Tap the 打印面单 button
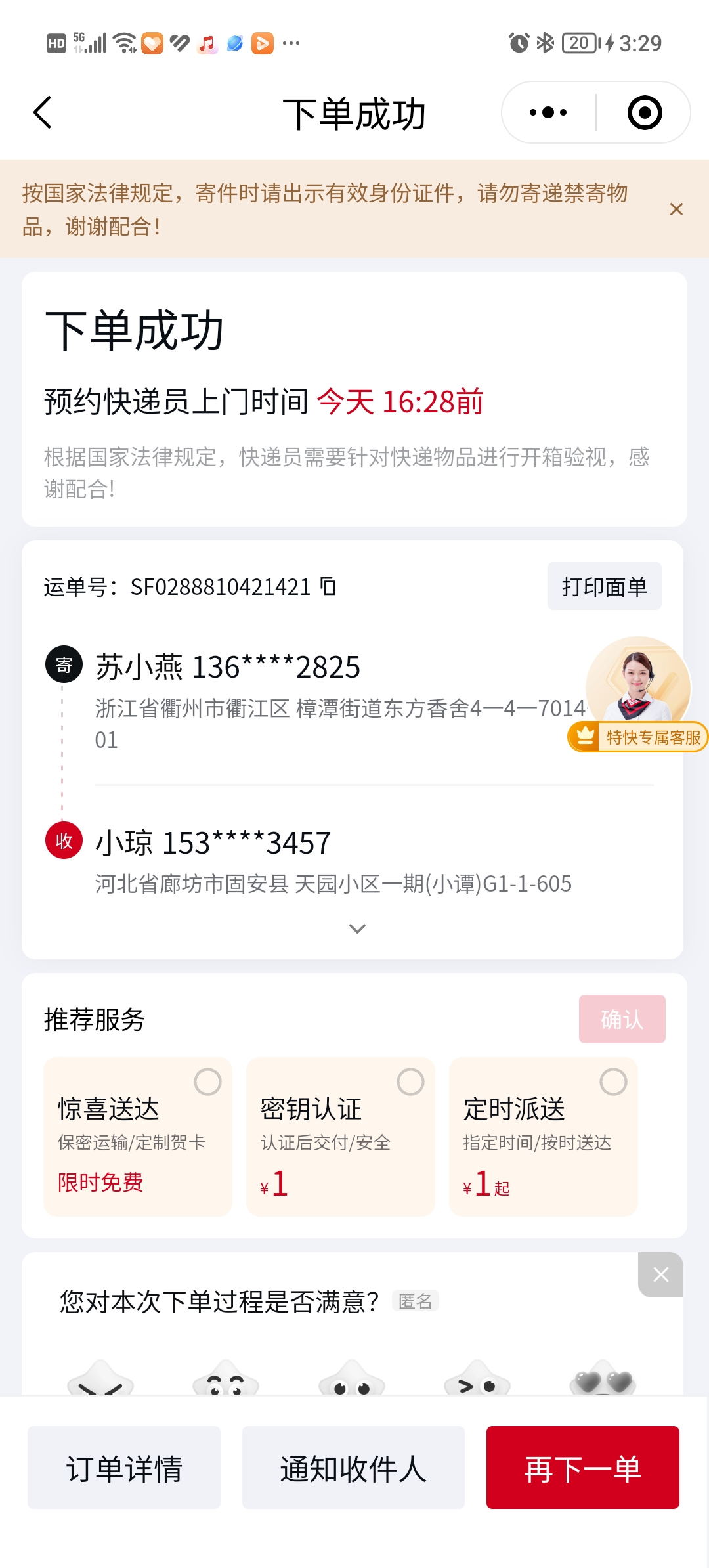 (x=604, y=586)
